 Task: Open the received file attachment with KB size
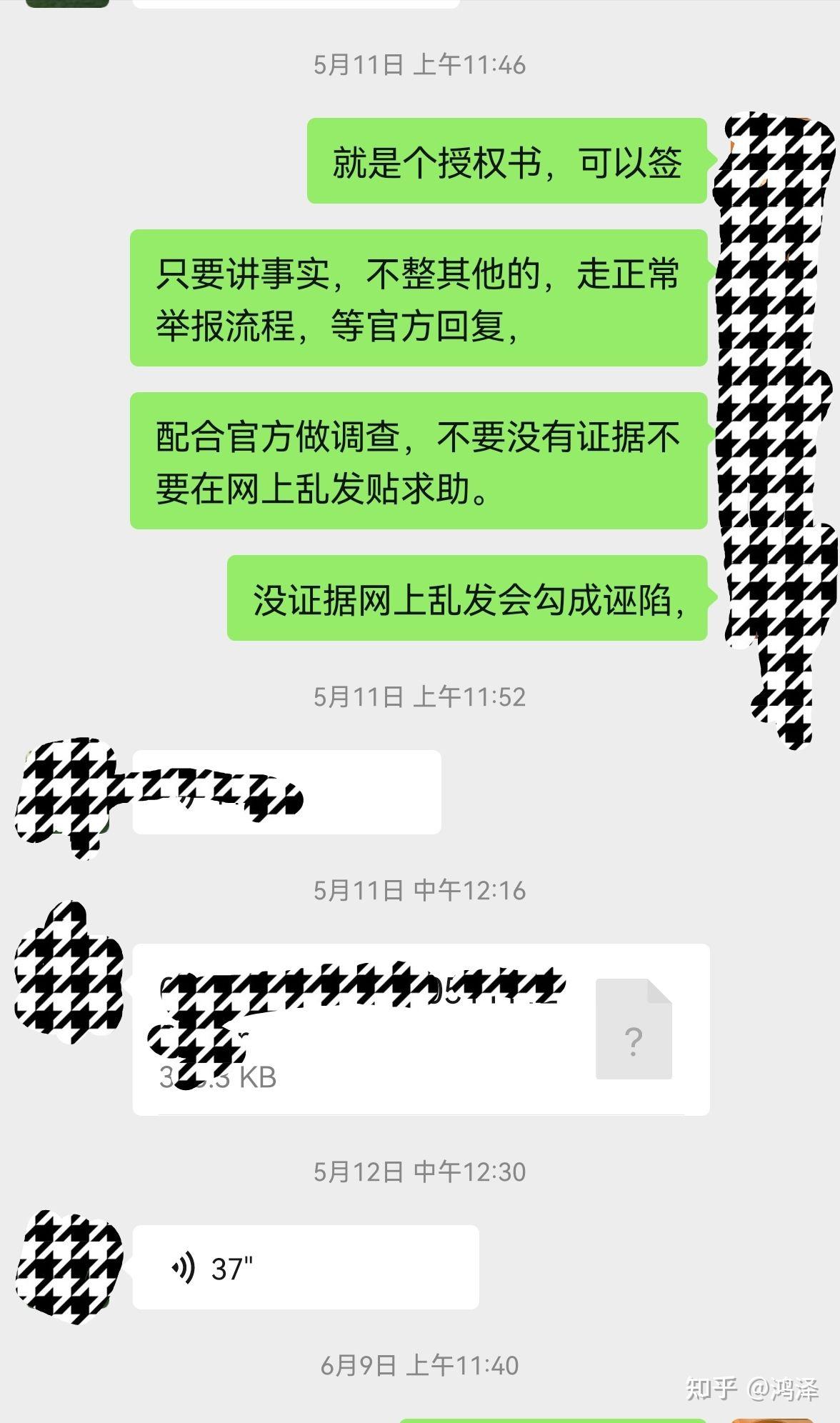click(421, 1029)
